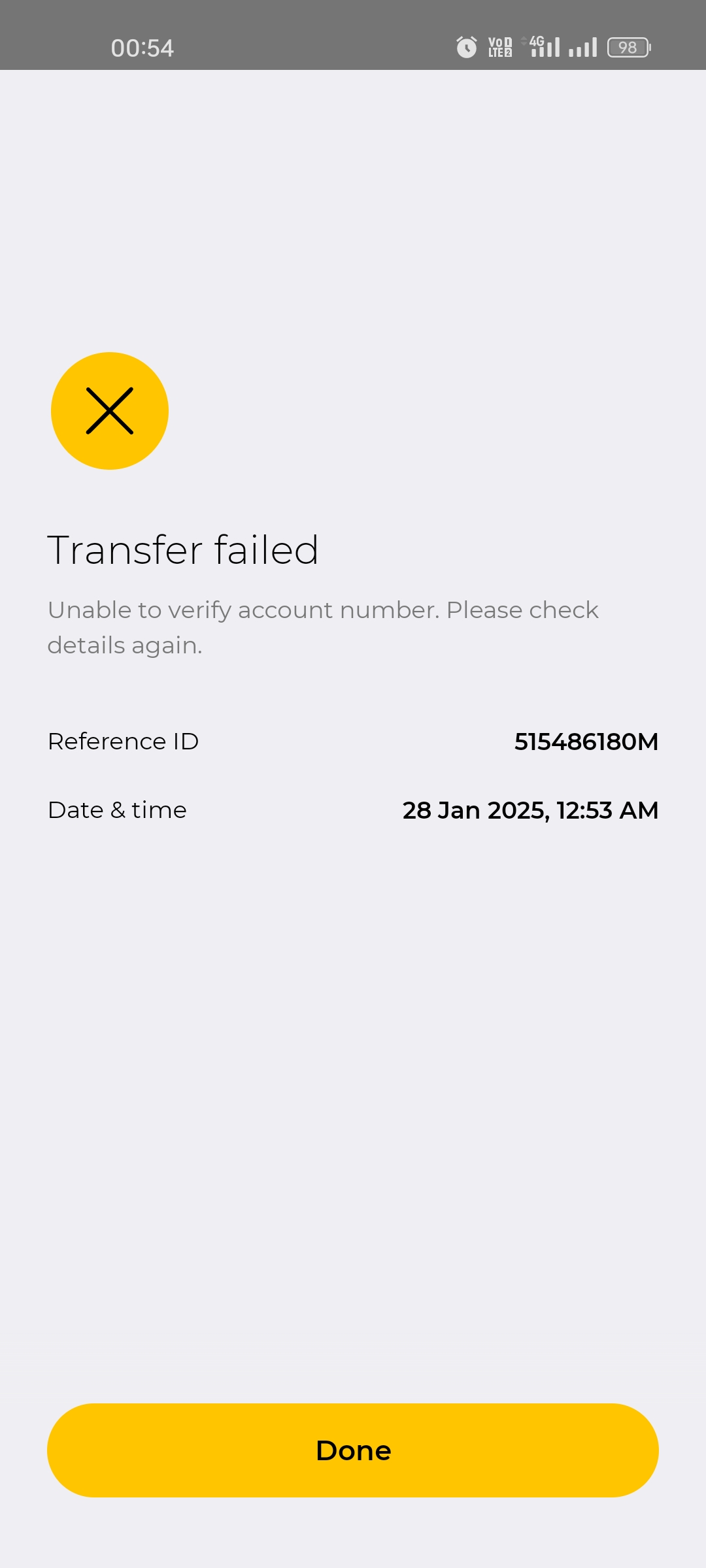
Task: Tap Done to close the failed transfer
Action: point(353,1450)
